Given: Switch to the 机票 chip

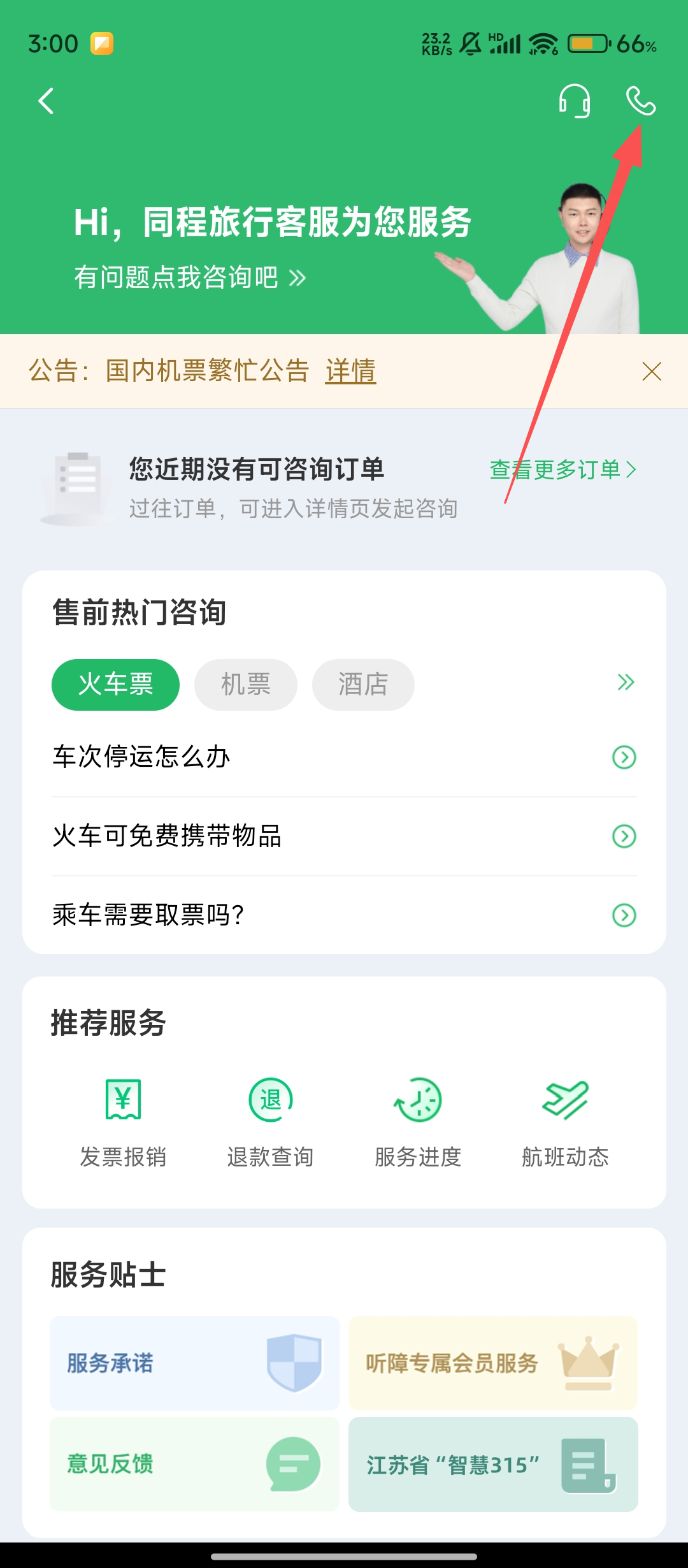Looking at the screenshot, I should click(x=245, y=685).
